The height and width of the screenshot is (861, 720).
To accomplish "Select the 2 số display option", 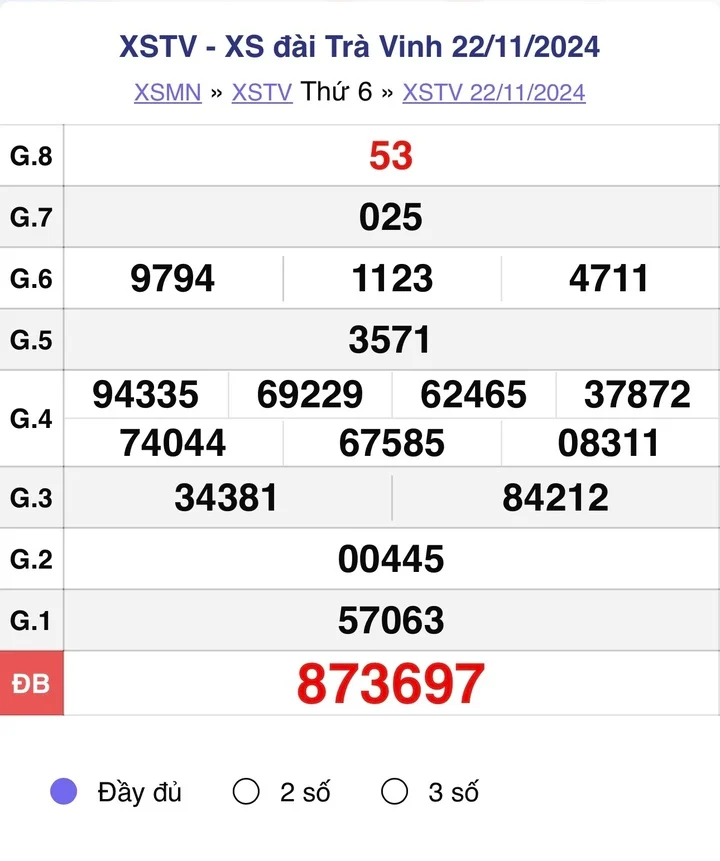I will pyautogui.click(x=246, y=793).
